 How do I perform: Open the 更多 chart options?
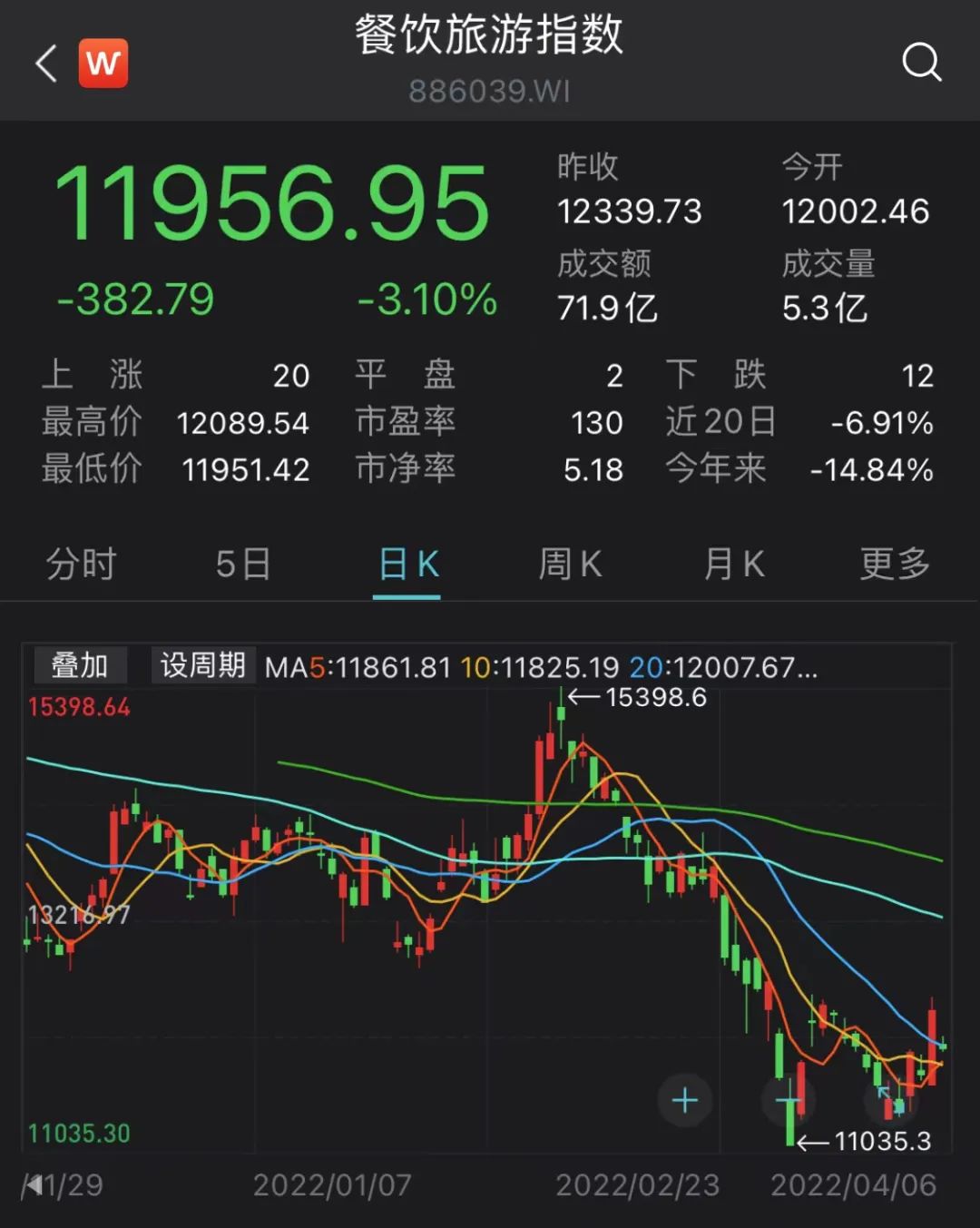pos(895,565)
